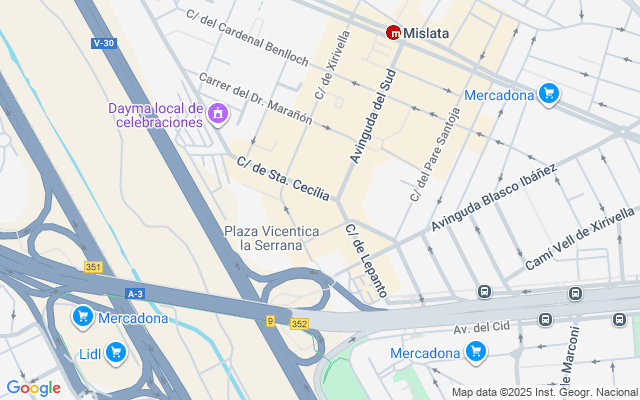Open the Mercadona pin east of Mislata station
The height and width of the screenshot is (400, 640).
[547, 95]
